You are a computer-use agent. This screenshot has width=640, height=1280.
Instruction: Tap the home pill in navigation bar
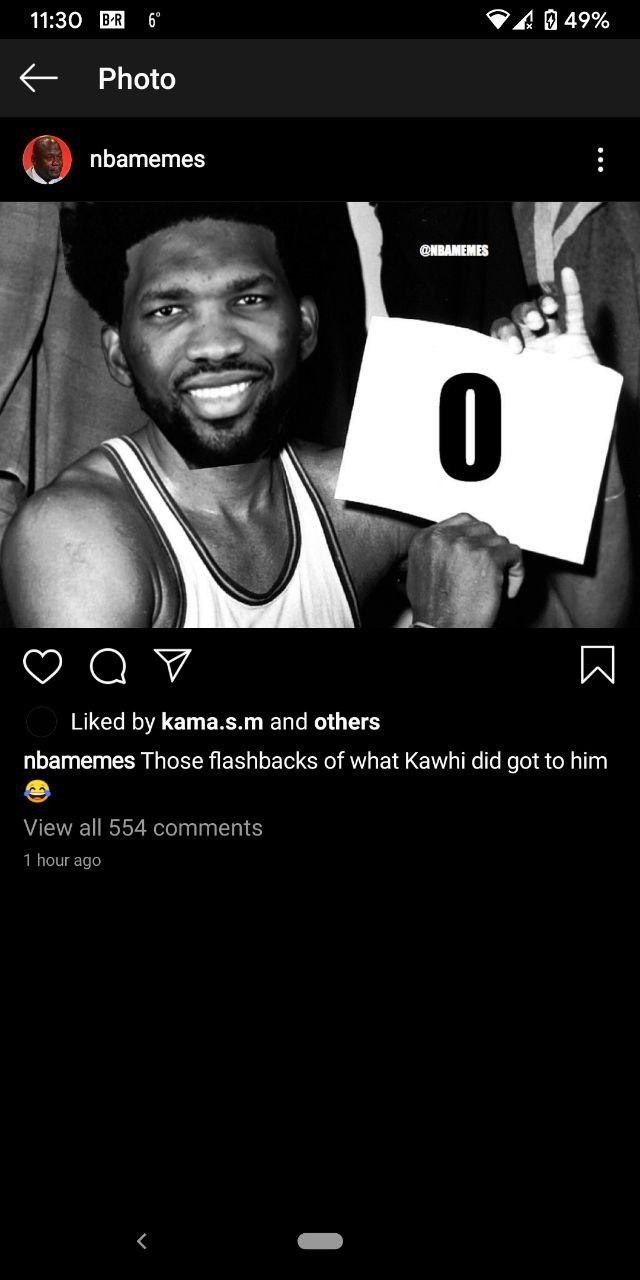click(x=320, y=1241)
